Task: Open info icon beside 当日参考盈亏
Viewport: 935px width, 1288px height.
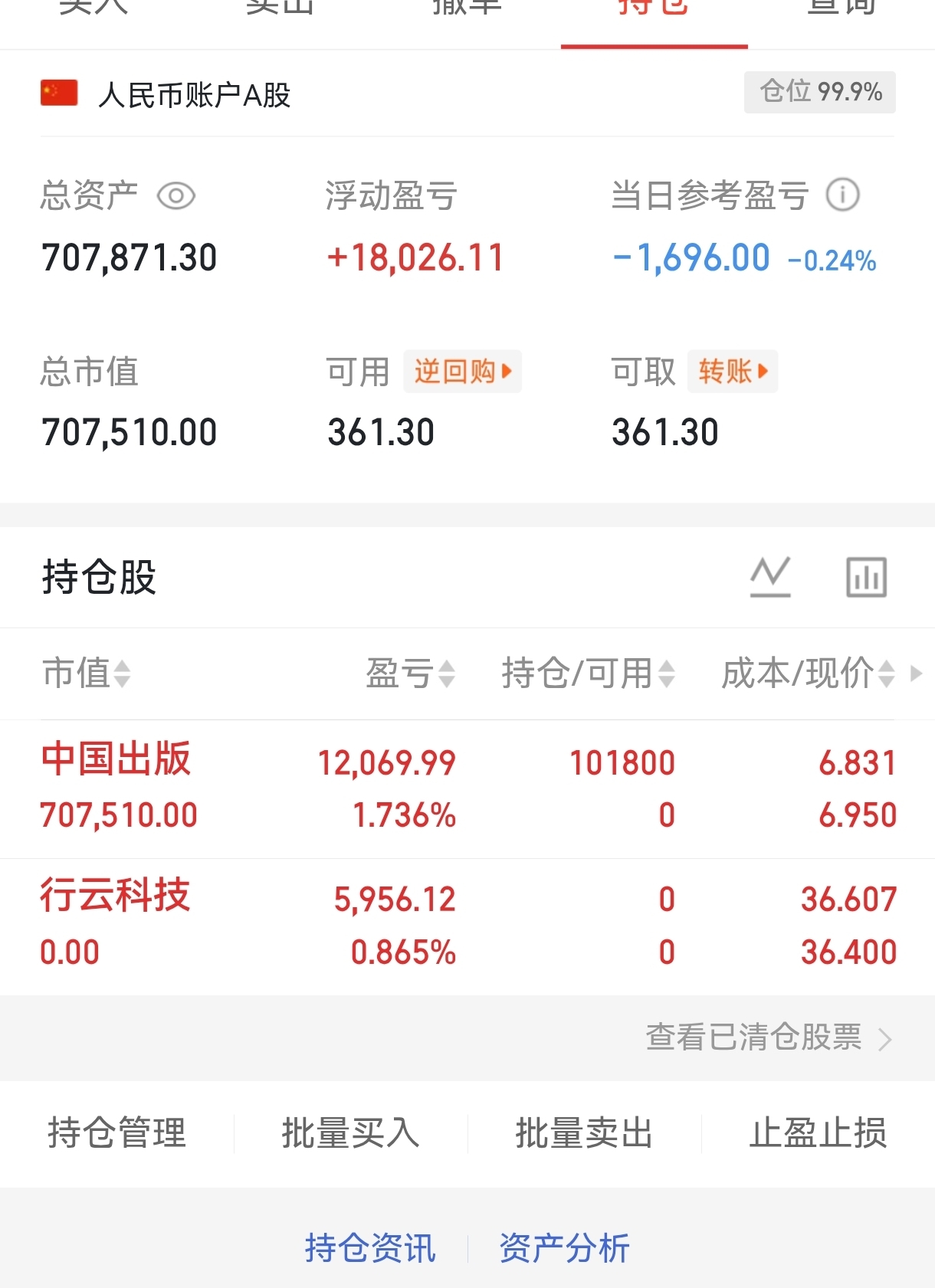Action: point(843,195)
